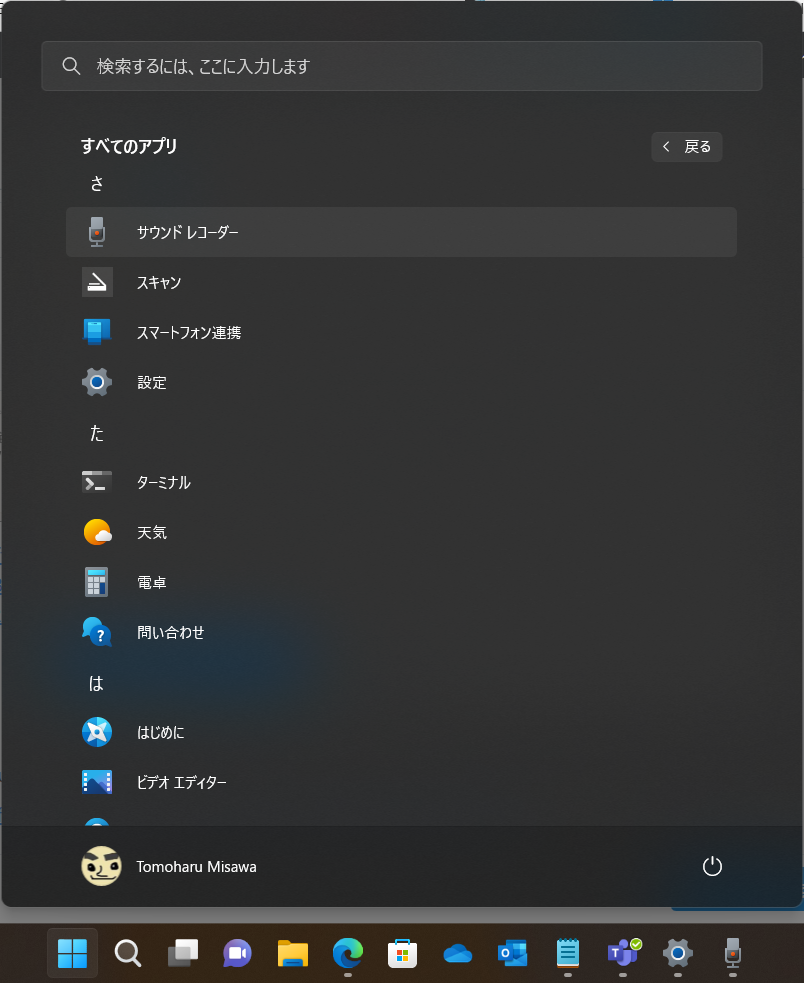This screenshot has height=983, width=804.
Task: Click the Windows Start button on taskbar
Action: click(73, 953)
